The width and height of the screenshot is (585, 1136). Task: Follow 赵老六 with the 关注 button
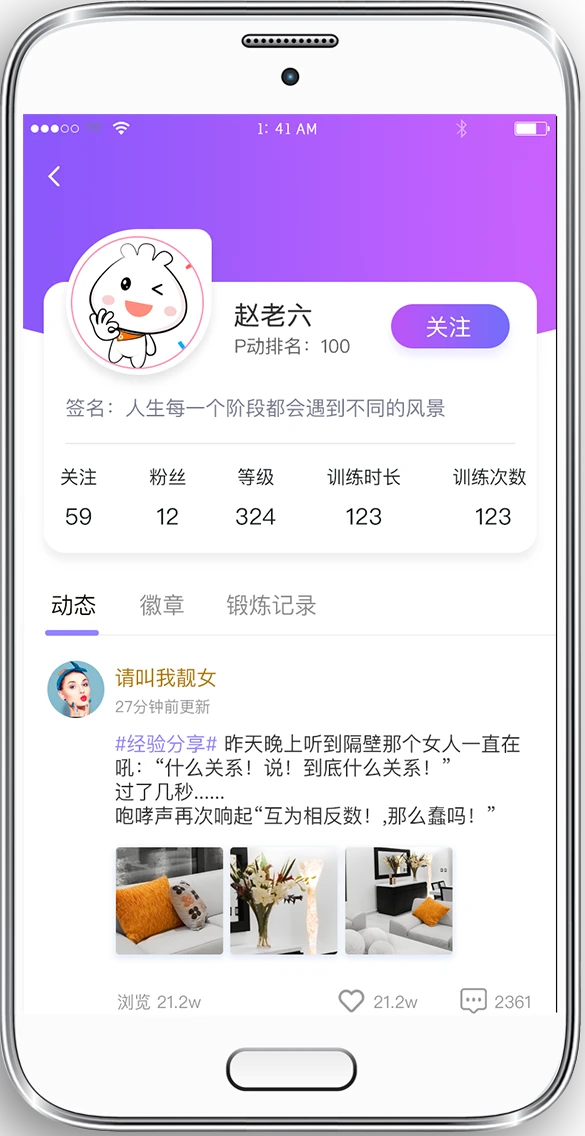(450, 327)
